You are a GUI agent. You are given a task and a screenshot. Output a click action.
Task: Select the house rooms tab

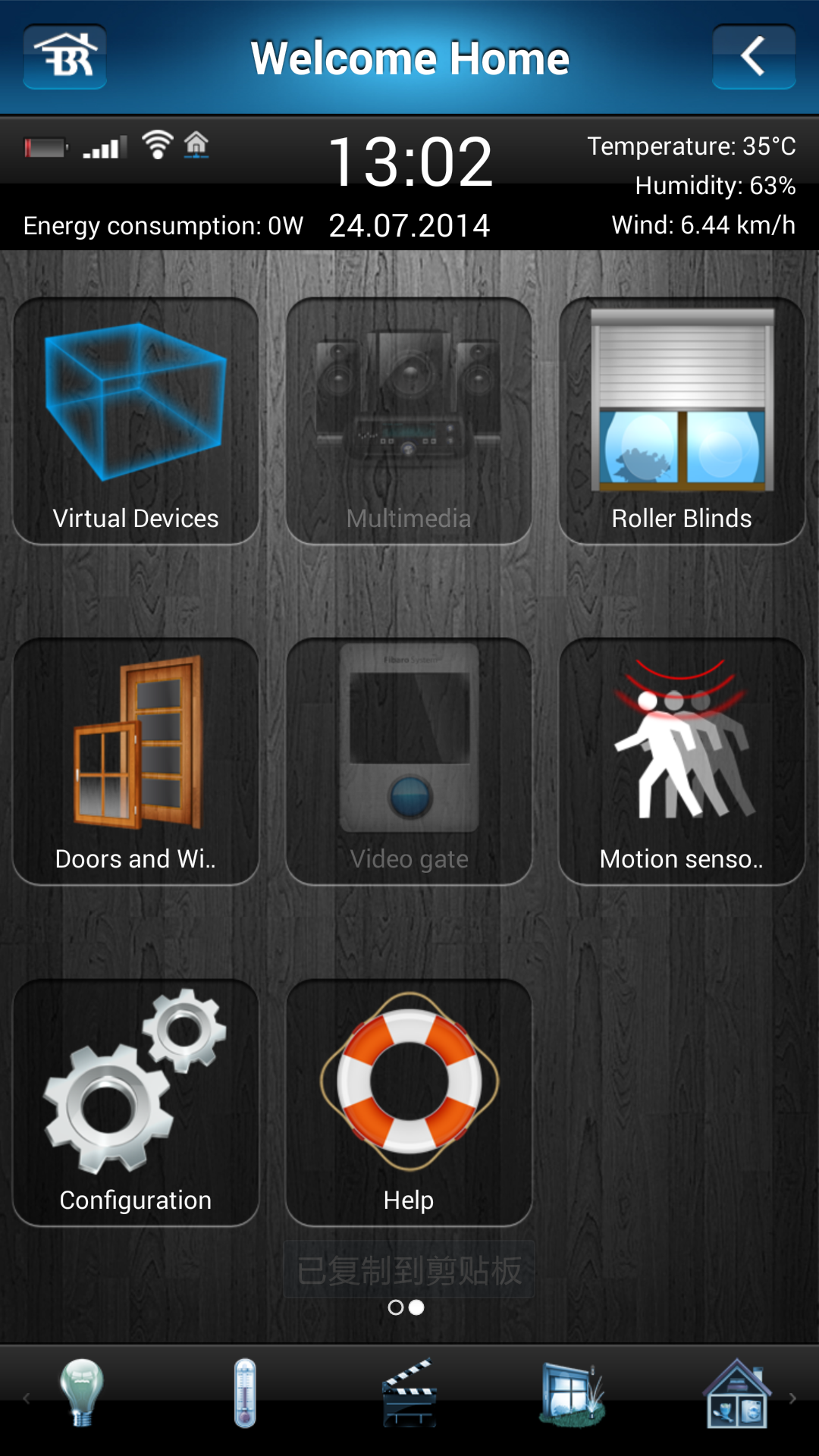click(x=736, y=1394)
